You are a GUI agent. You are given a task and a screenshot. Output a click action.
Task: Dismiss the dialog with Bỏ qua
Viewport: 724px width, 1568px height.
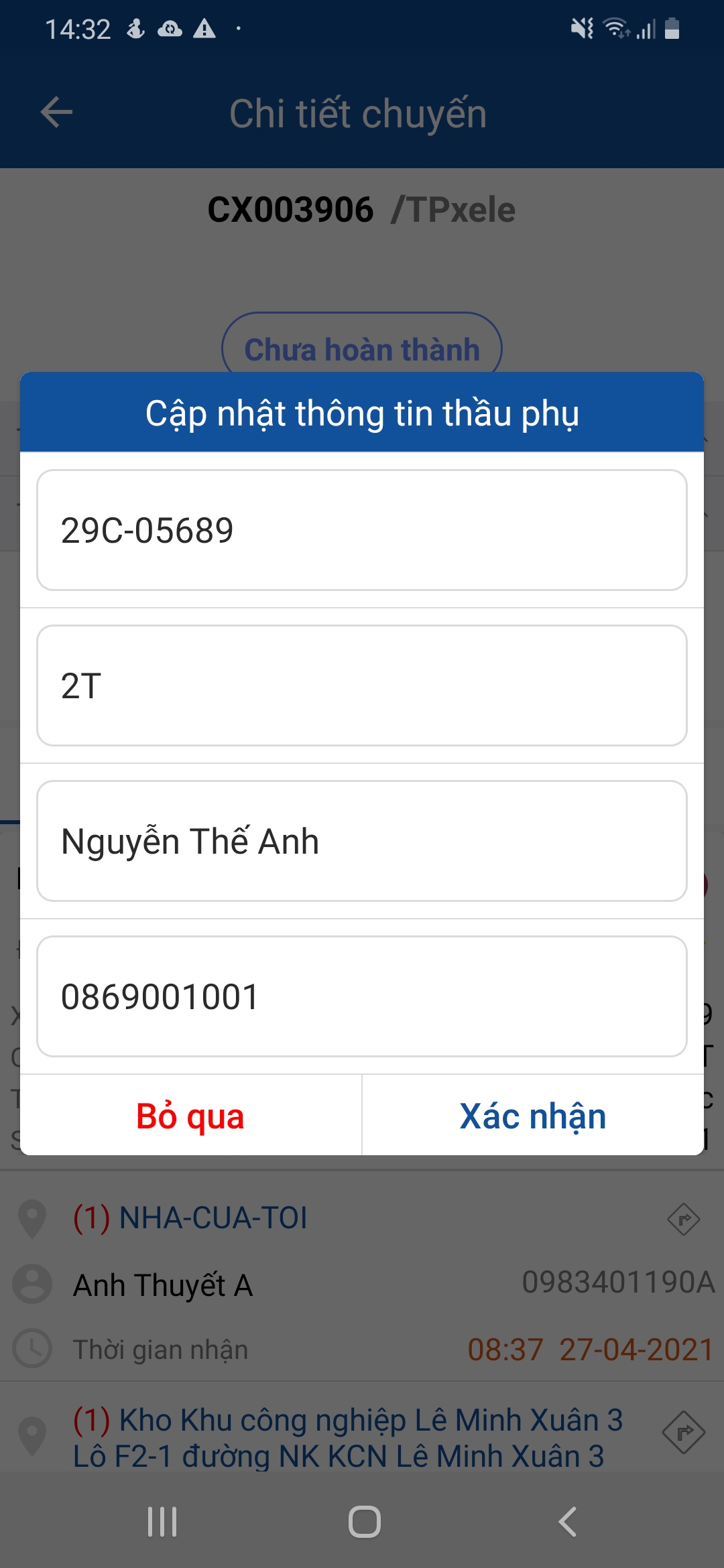click(x=190, y=1116)
